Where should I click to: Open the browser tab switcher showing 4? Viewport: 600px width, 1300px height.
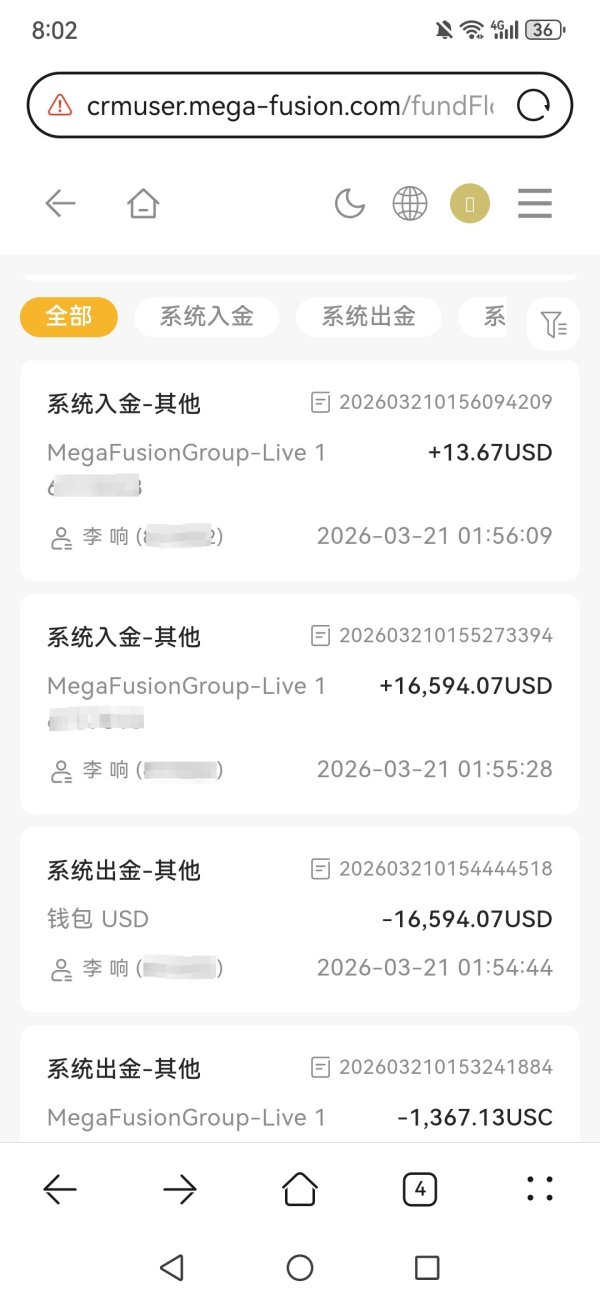420,1189
